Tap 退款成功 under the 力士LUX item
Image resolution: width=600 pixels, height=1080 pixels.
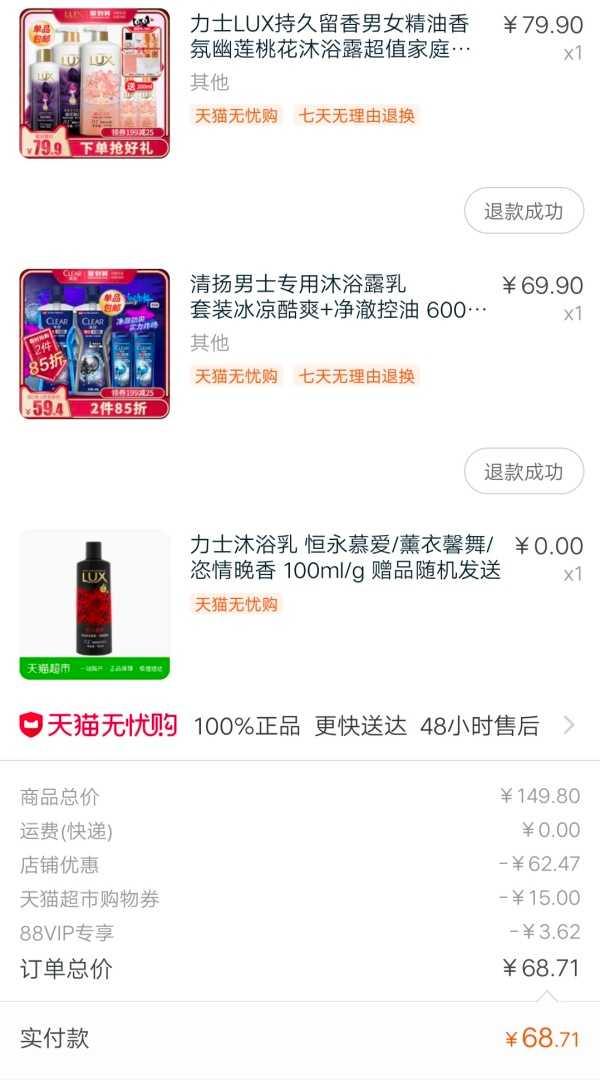[524, 211]
